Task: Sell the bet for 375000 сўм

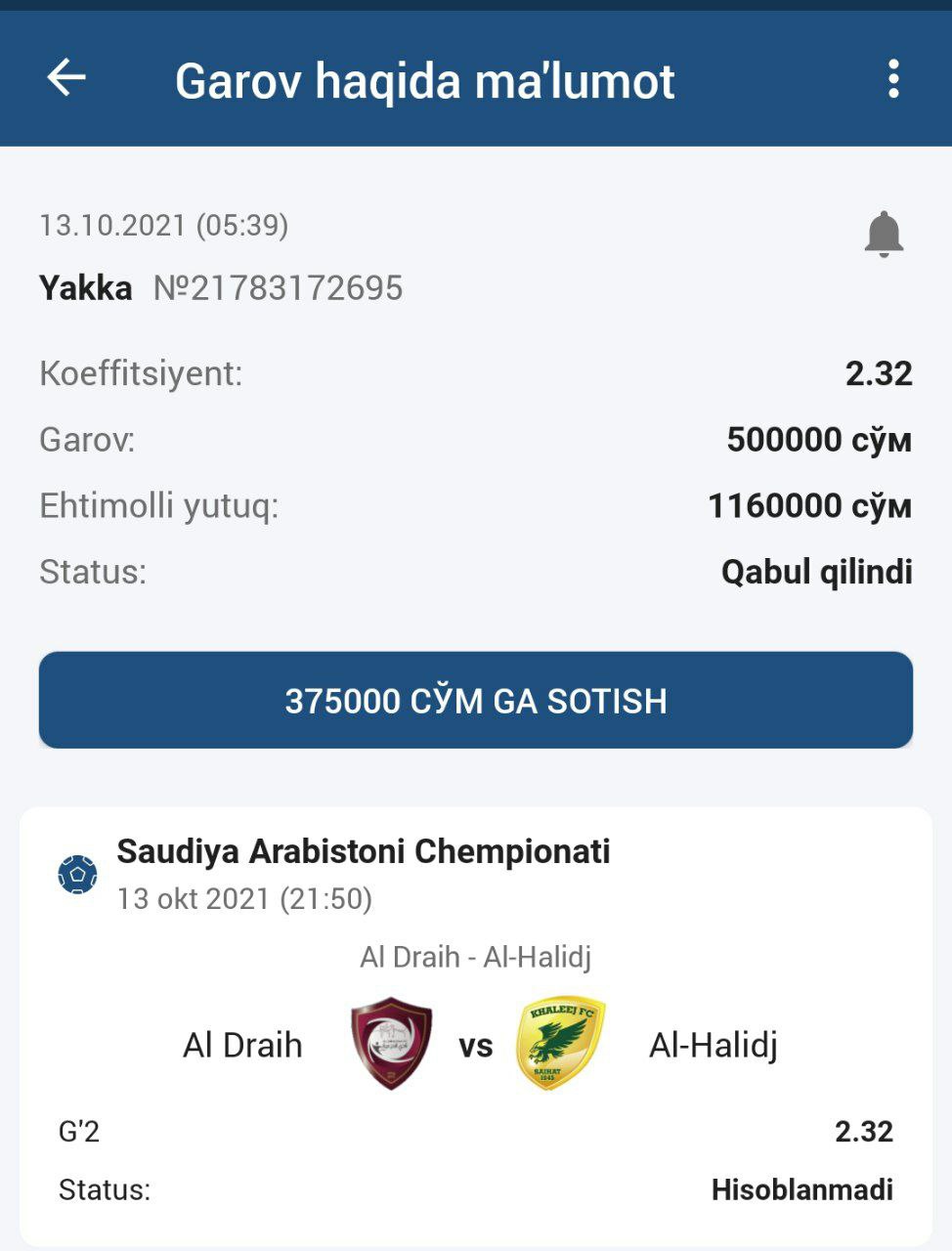Action: [x=476, y=700]
